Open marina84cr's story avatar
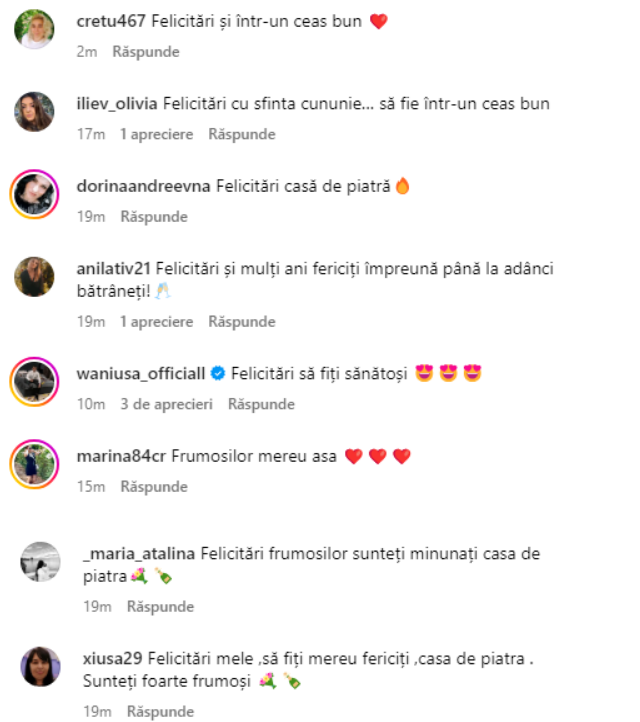This screenshot has width=640, height=722. tap(35, 464)
